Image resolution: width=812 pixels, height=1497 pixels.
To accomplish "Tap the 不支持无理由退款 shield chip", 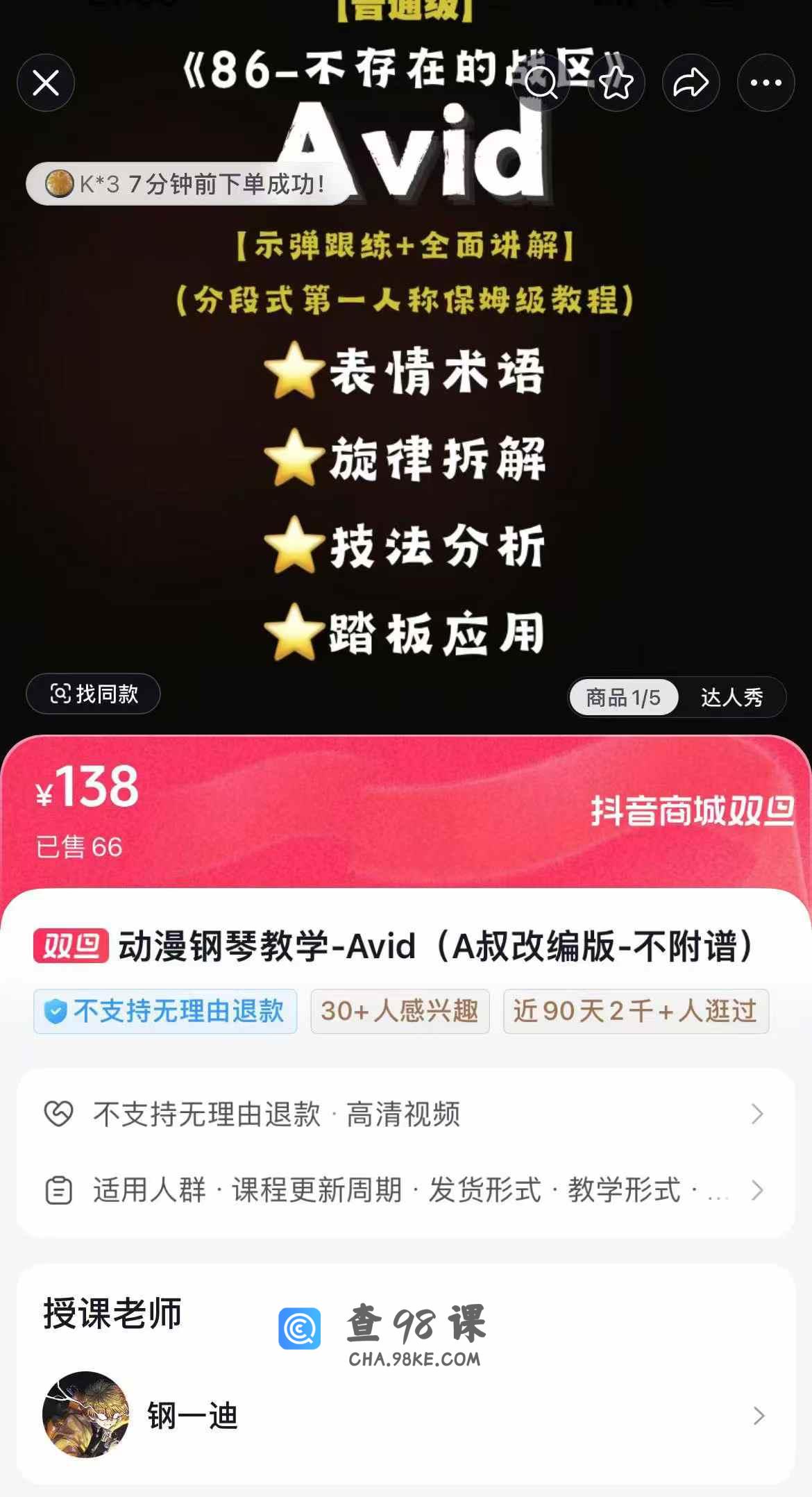I will click(165, 1012).
